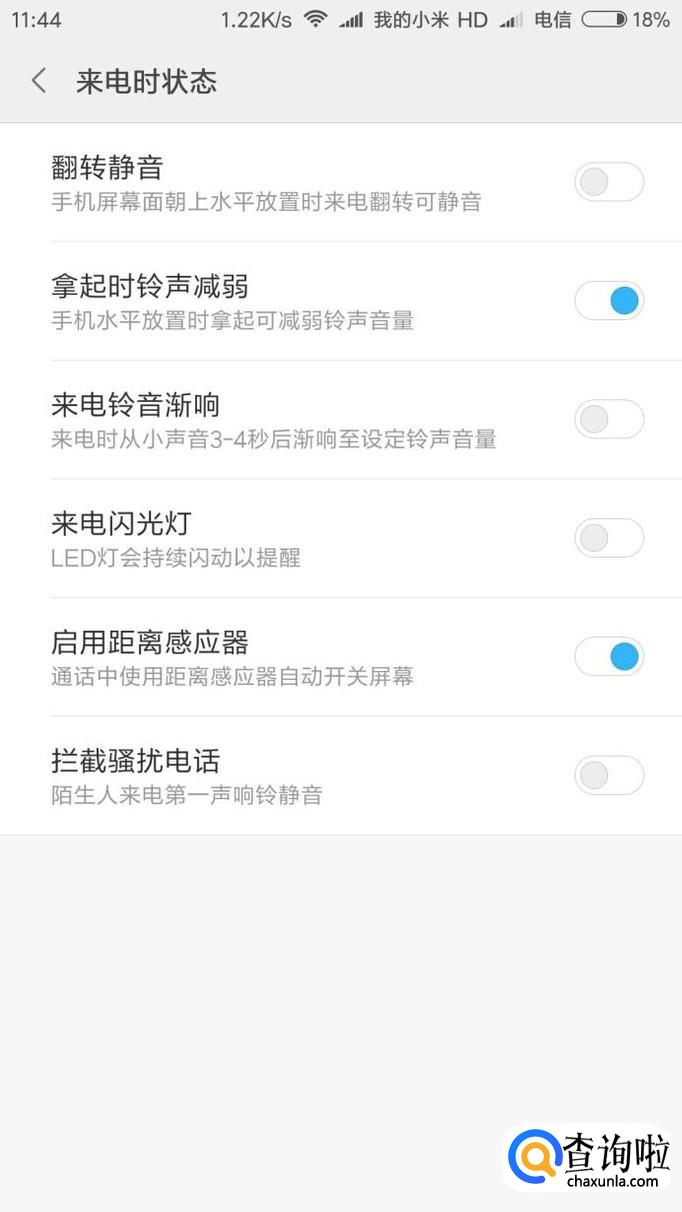Turn on 来电闪光灯

[608, 538]
